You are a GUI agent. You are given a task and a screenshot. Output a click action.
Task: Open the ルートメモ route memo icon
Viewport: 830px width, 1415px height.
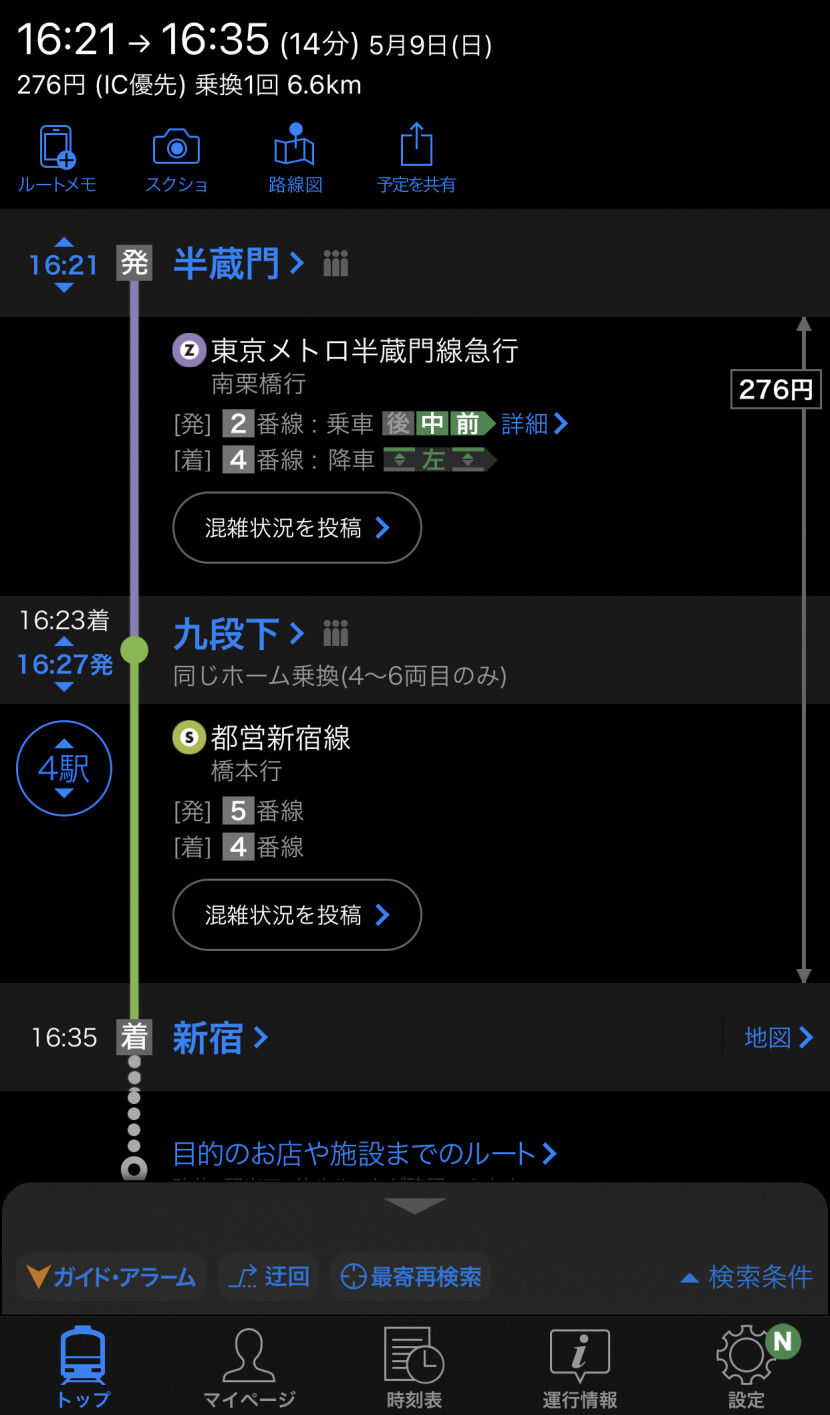tap(57, 159)
